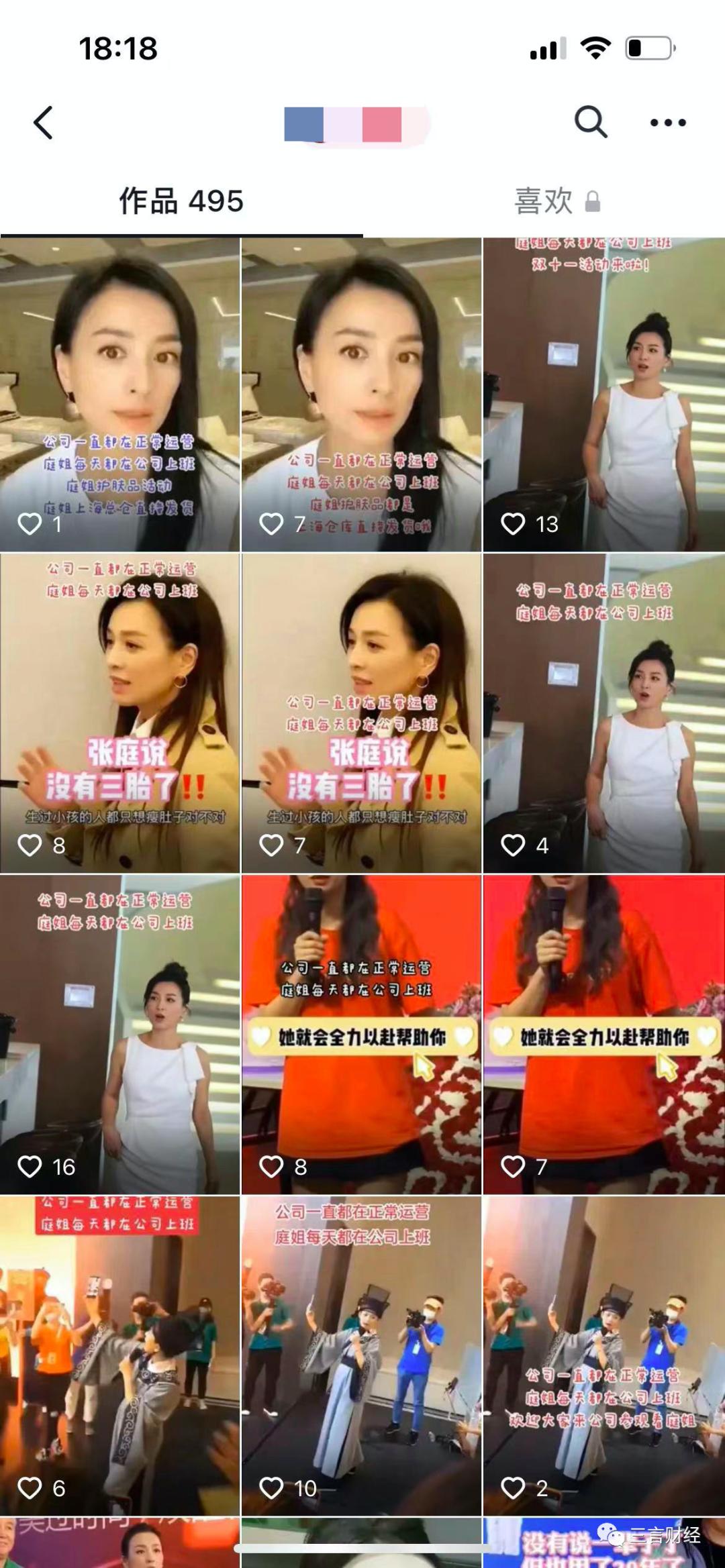Open the white dress video with 4 likes
This screenshot has width=725, height=1568.
click(603, 713)
